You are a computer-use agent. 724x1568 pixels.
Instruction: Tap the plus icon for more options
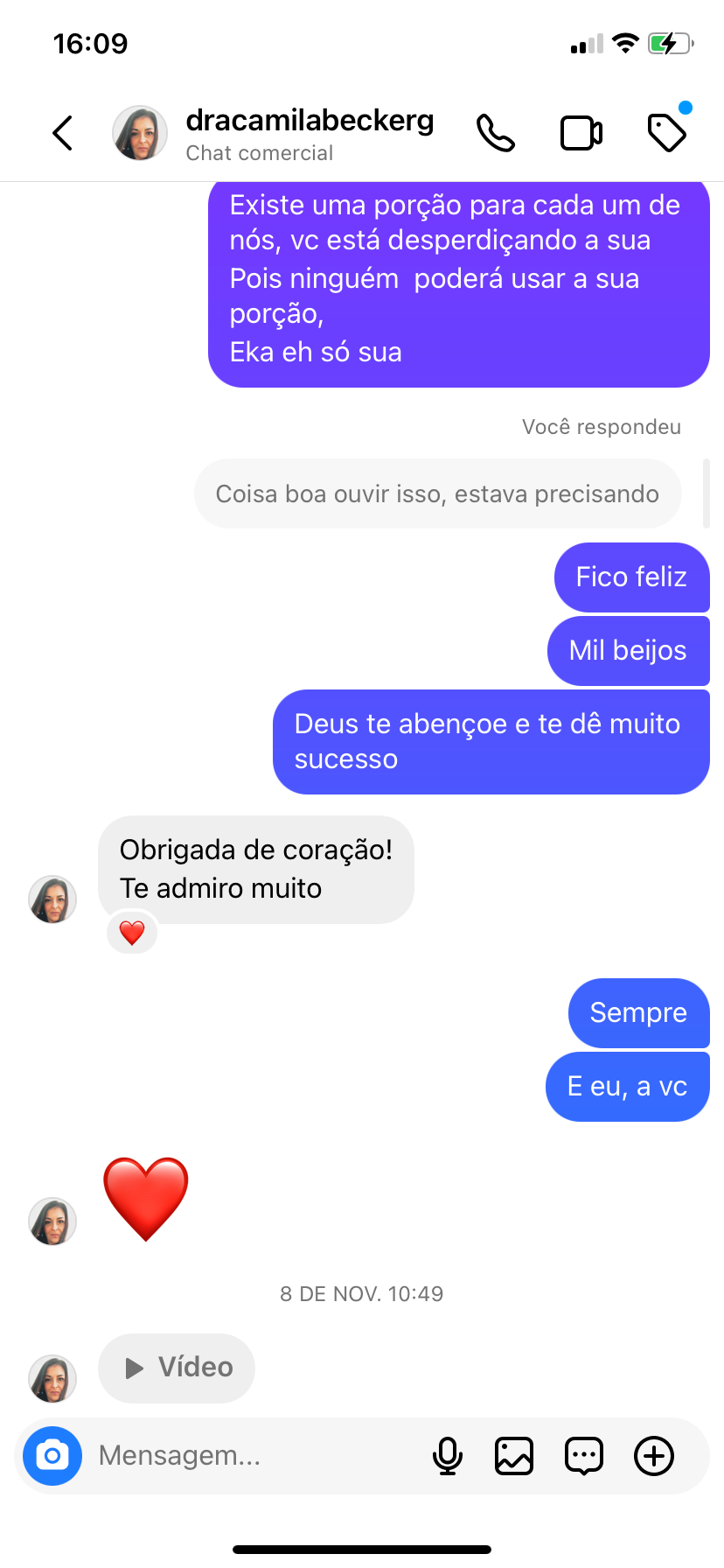[654, 1456]
